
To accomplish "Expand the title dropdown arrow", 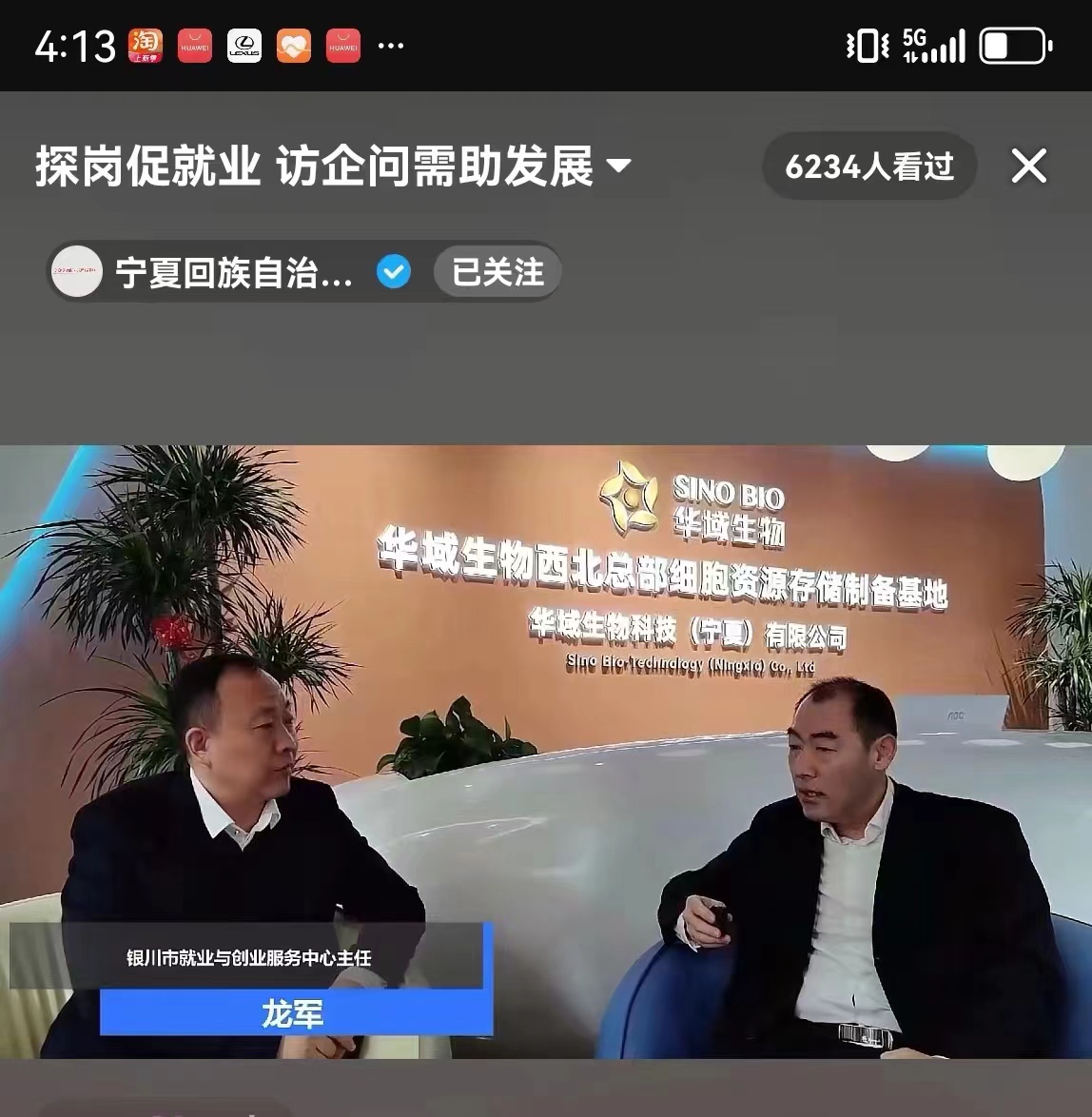I will tap(619, 167).
